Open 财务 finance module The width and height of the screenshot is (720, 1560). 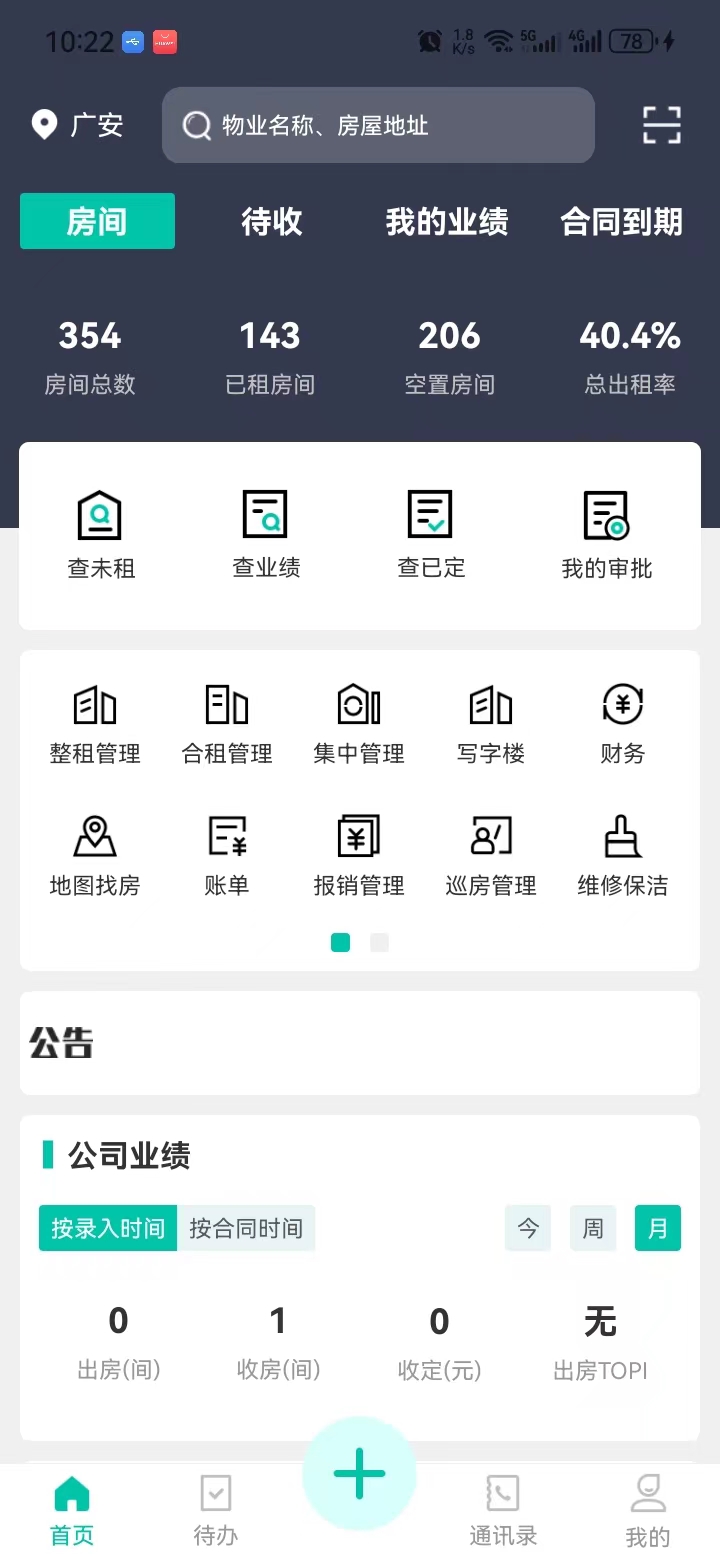622,722
